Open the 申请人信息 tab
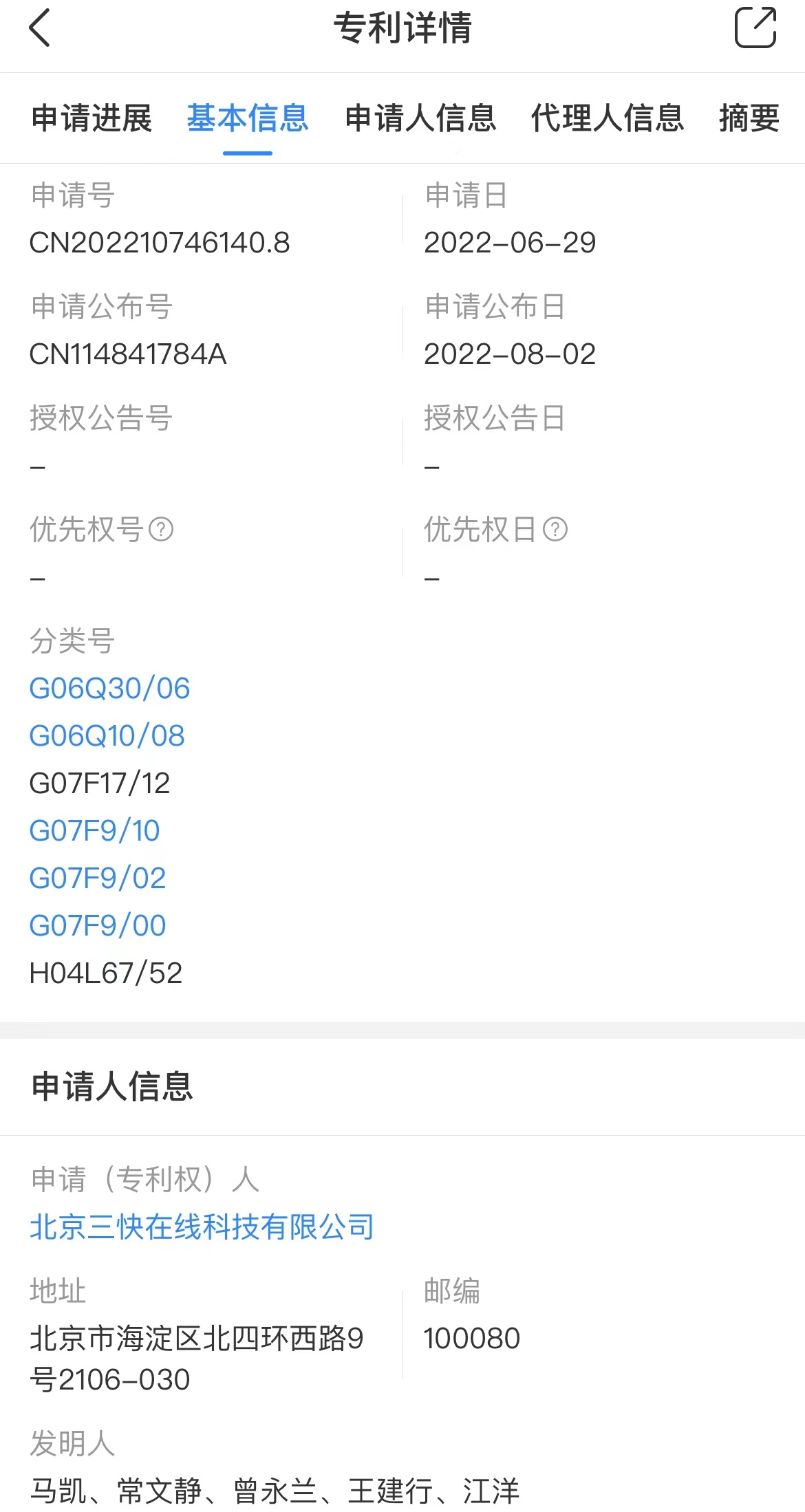 click(x=420, y=118)
